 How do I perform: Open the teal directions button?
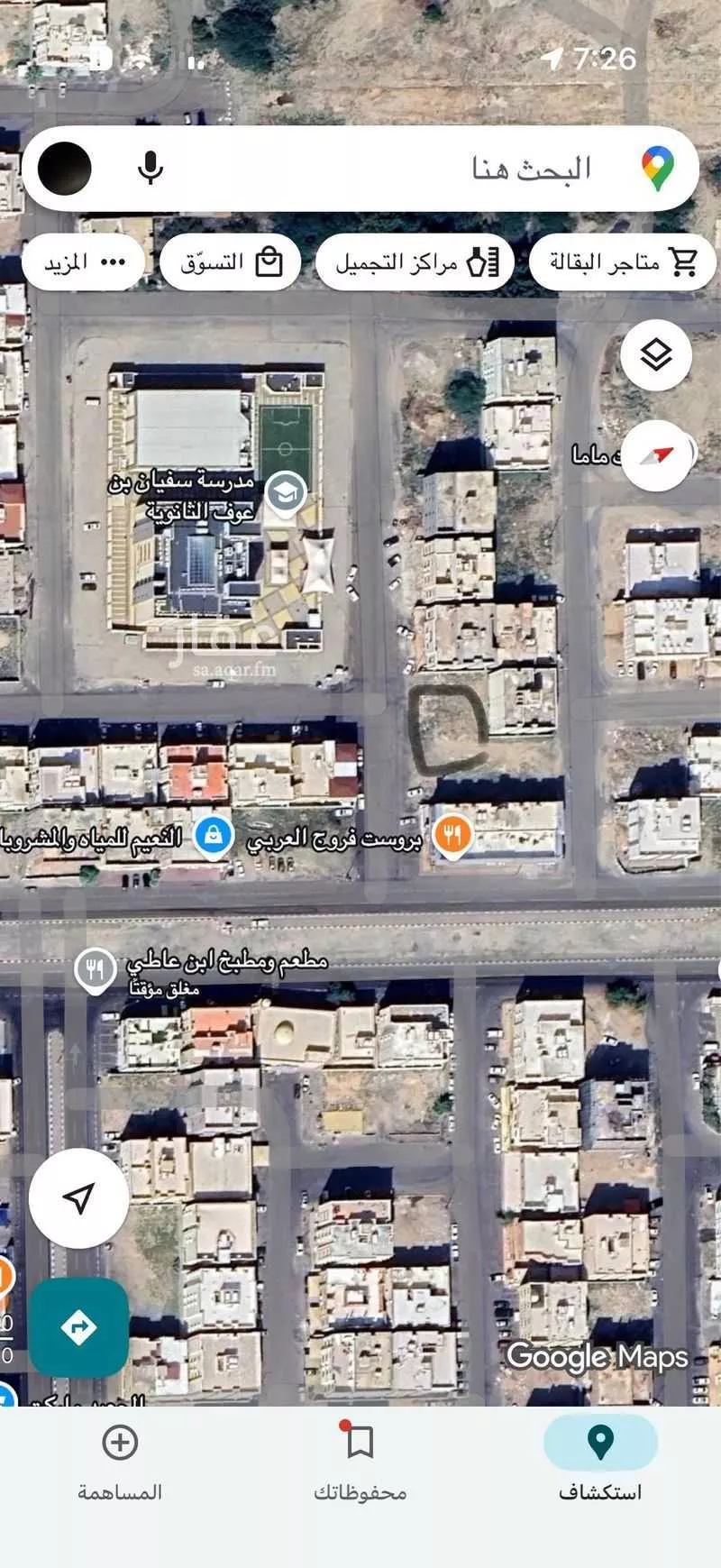coord(78,1326)
